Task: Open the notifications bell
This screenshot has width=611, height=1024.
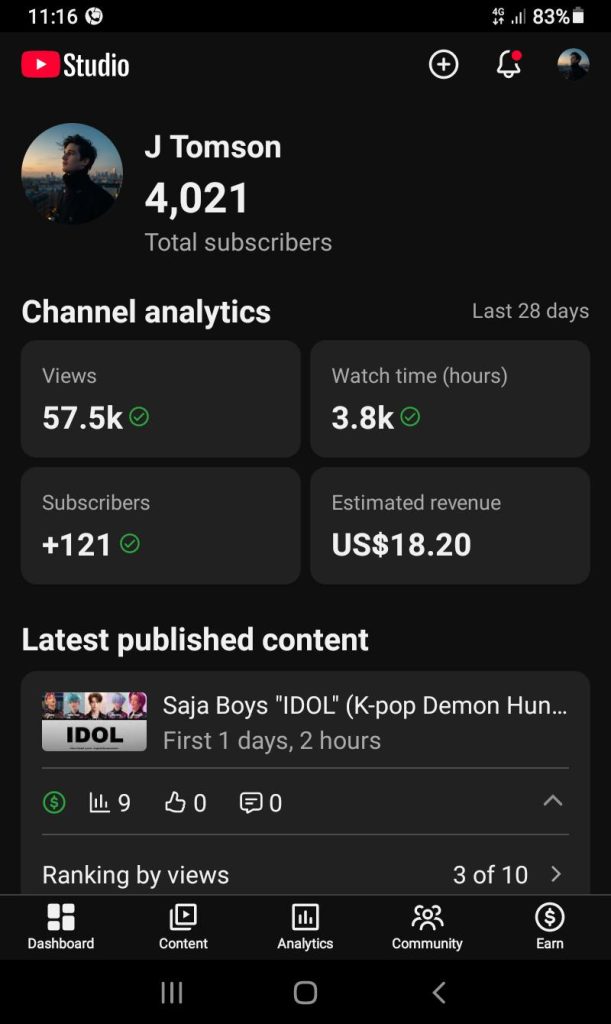Action: tap(509, 65)
